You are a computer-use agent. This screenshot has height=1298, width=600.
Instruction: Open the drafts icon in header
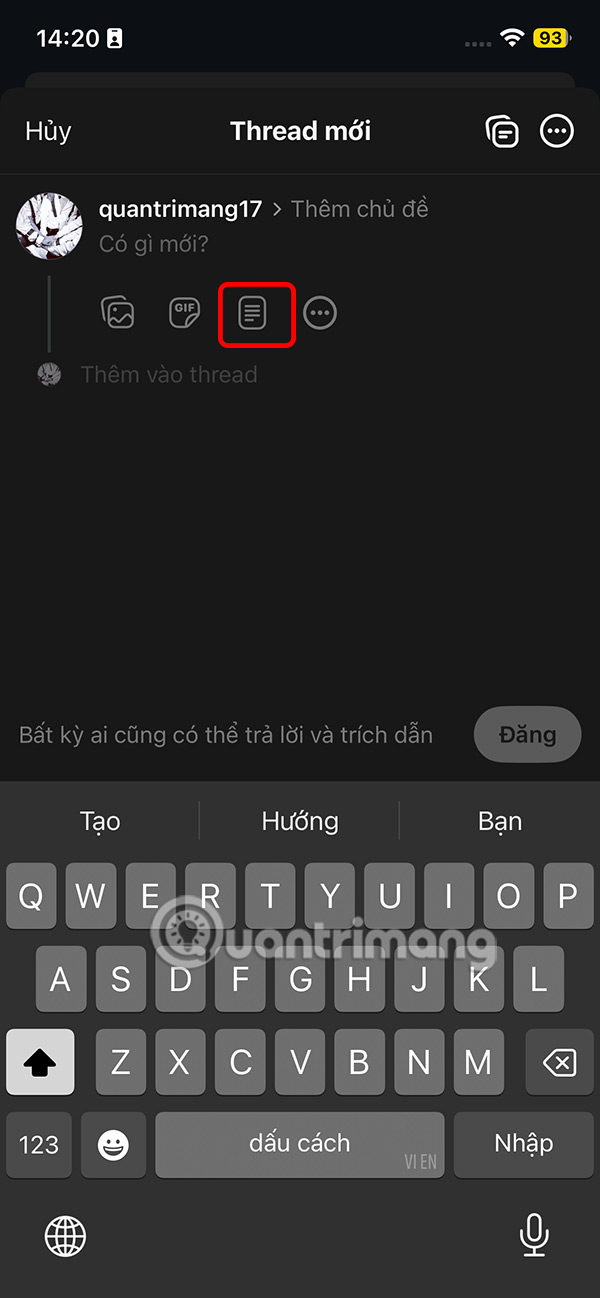coord(502,131)
